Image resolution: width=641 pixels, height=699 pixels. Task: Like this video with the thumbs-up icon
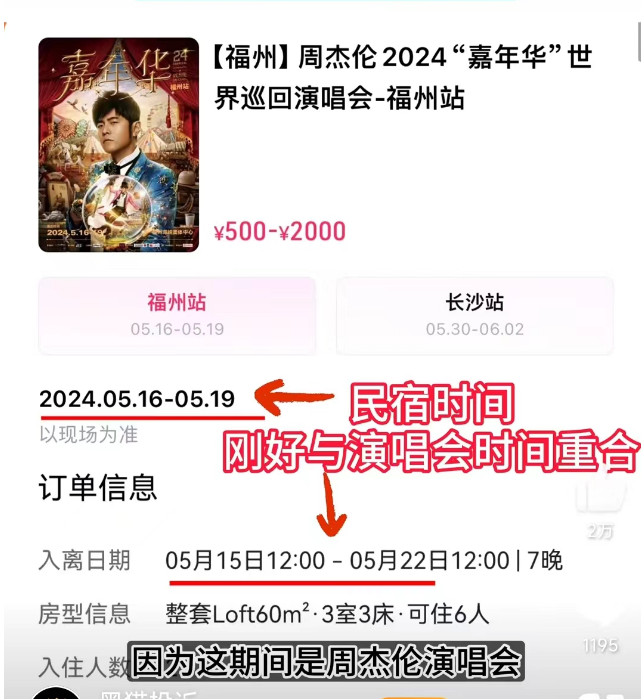pos(601,495)
